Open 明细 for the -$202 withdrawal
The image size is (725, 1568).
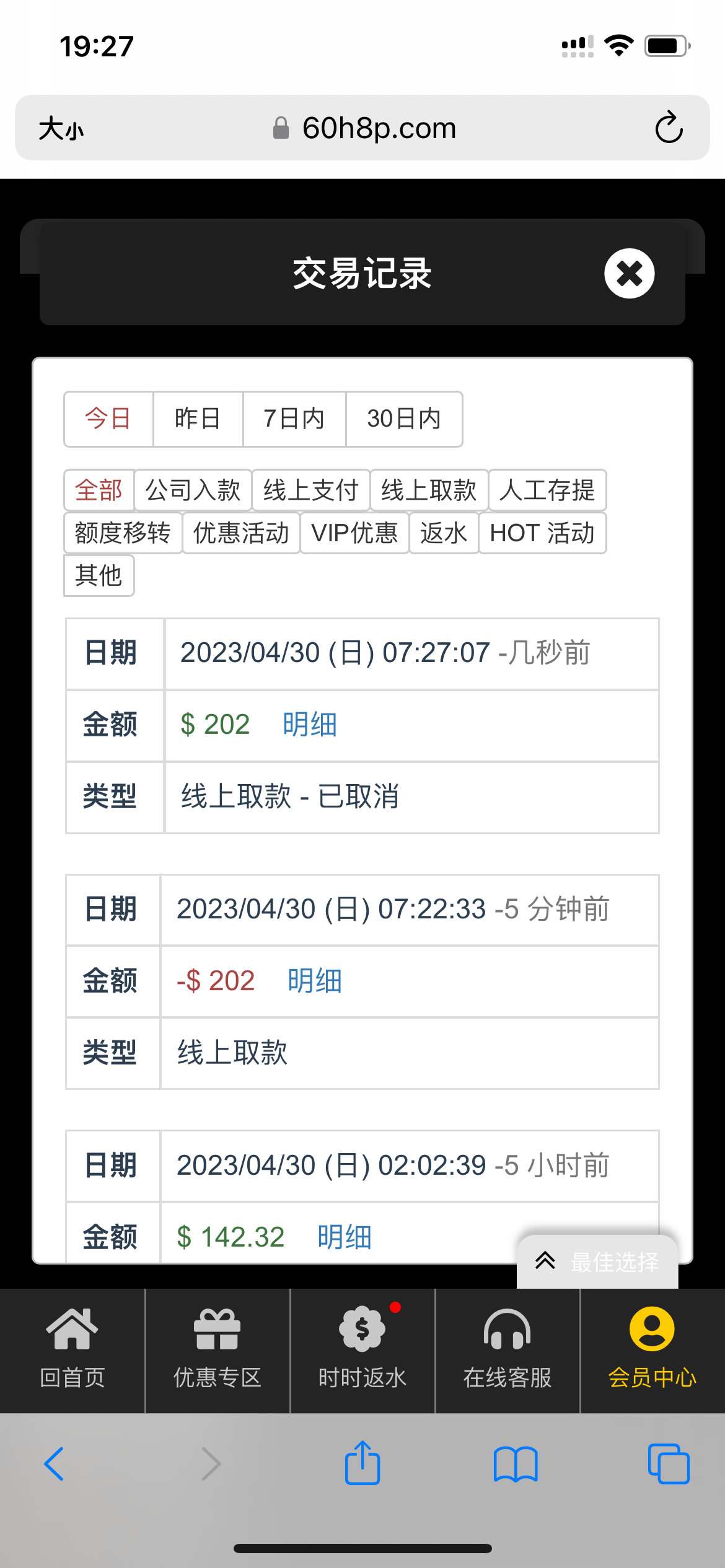tap(315, 981)
